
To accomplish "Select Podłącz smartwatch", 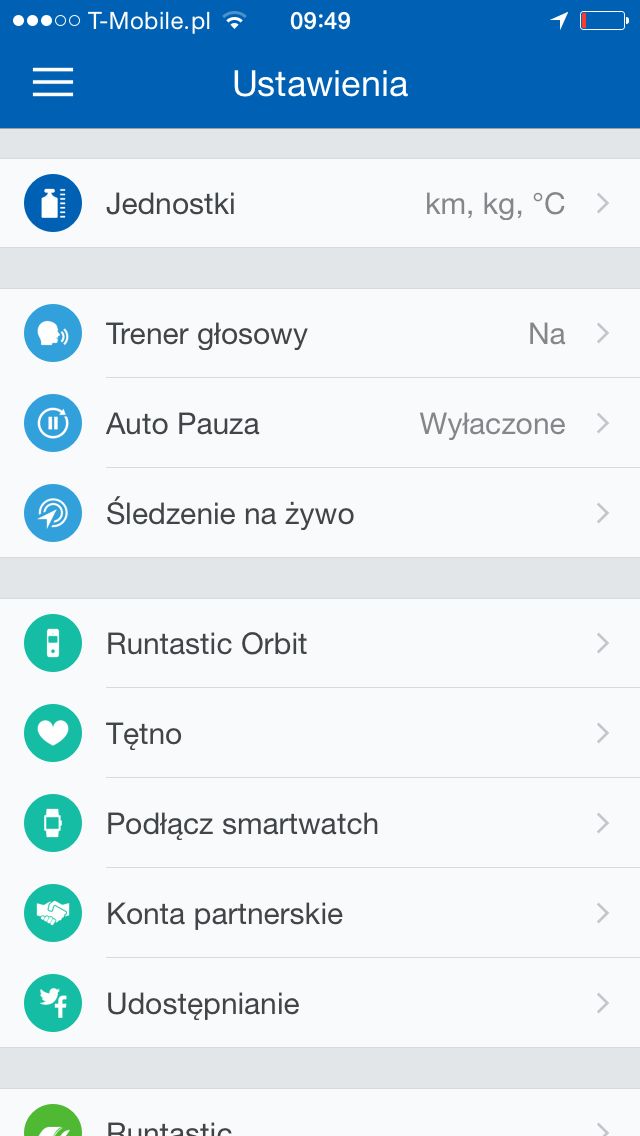I will tap(320, 823).
